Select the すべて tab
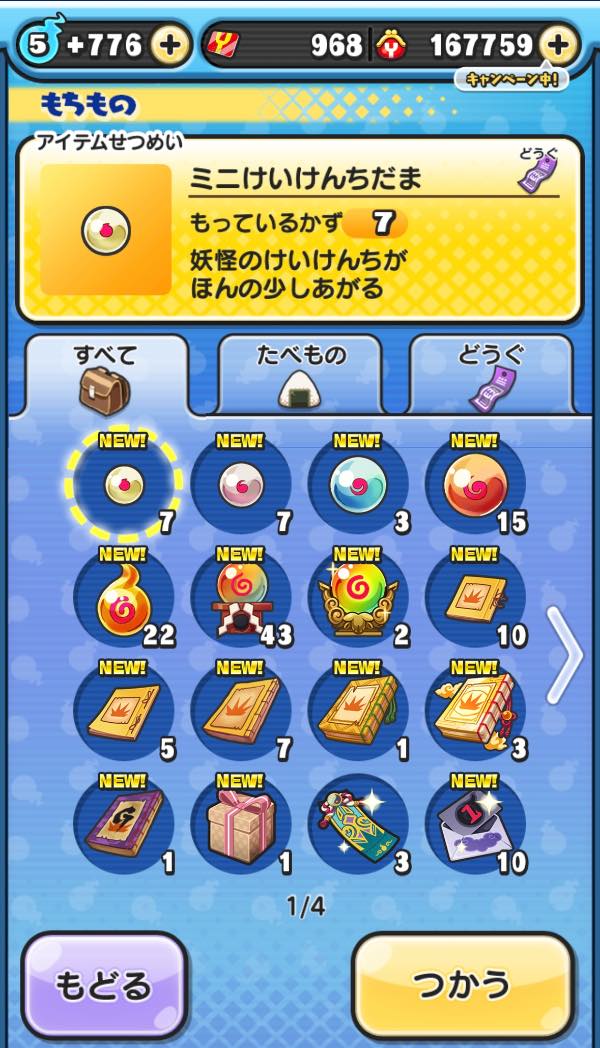 coord(105,375)
